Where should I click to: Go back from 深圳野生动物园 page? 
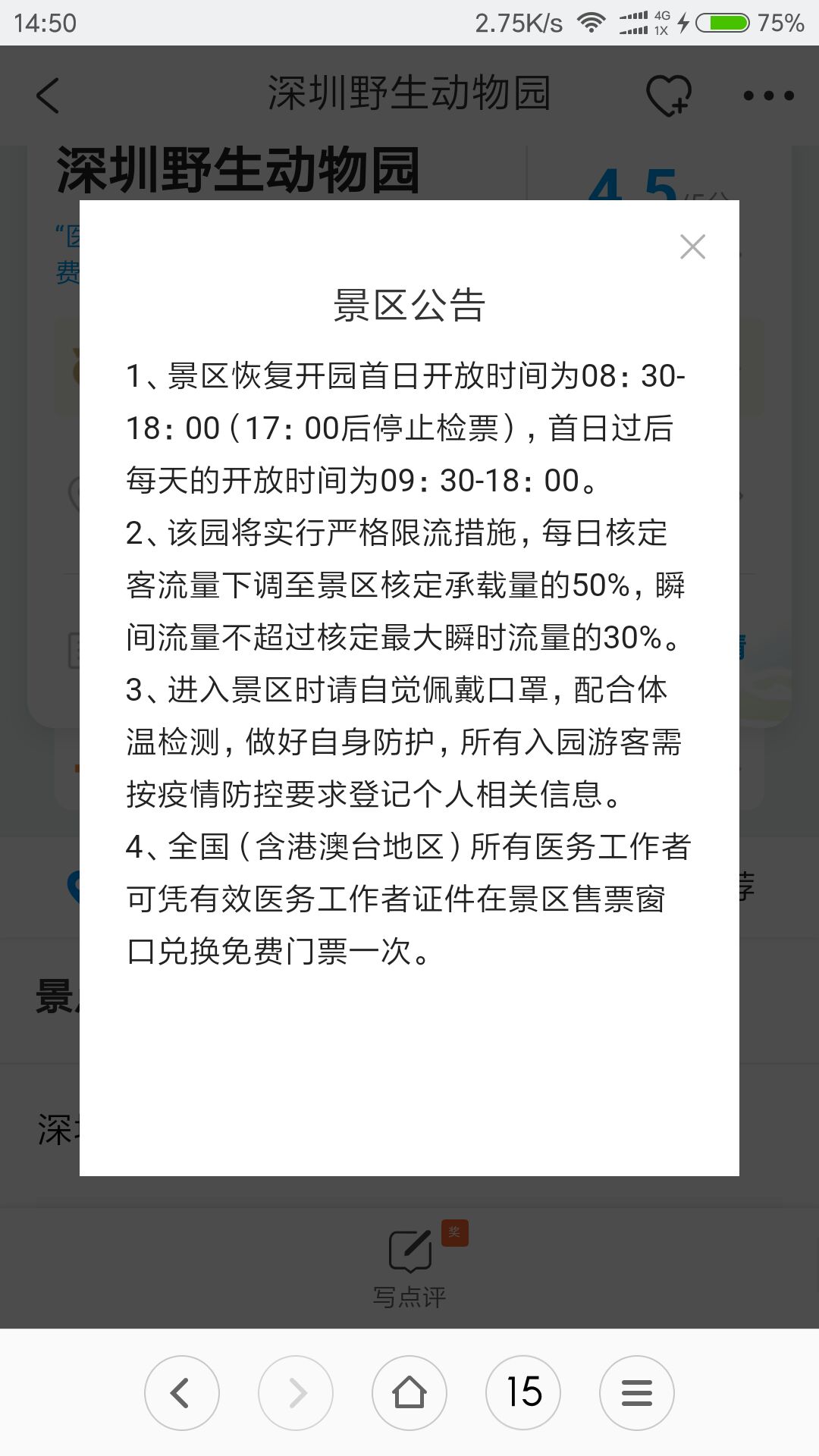[x=48, y=96]
